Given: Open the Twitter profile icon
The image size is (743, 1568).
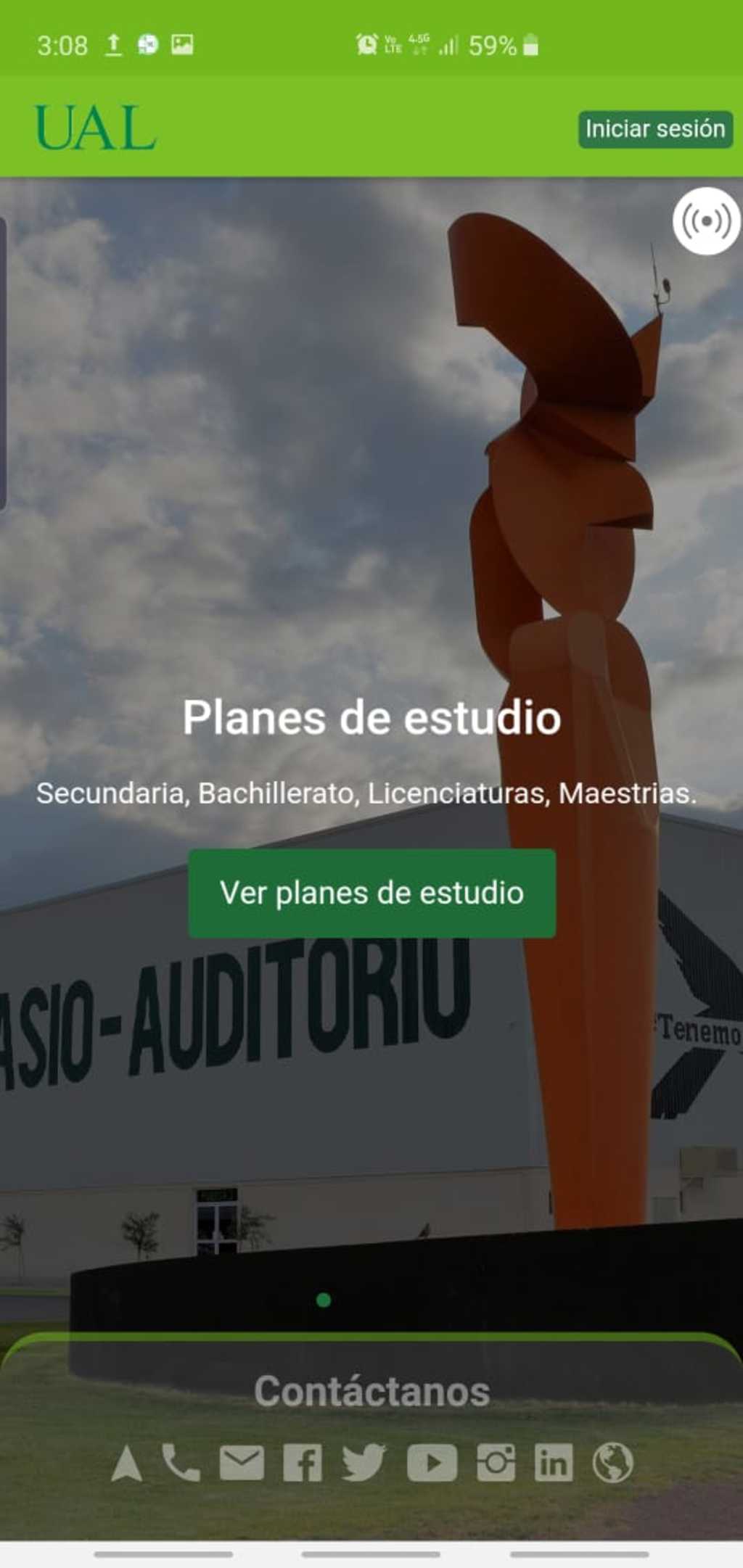Looking at the screenshot, I should [x=364, y=1462].
